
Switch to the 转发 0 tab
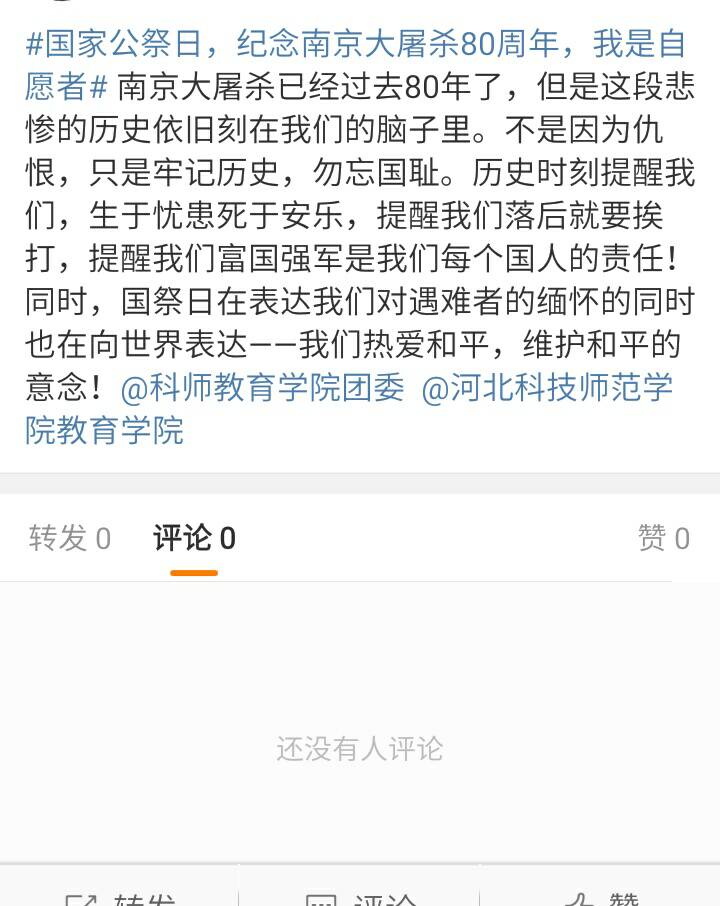tap(69, 539)
